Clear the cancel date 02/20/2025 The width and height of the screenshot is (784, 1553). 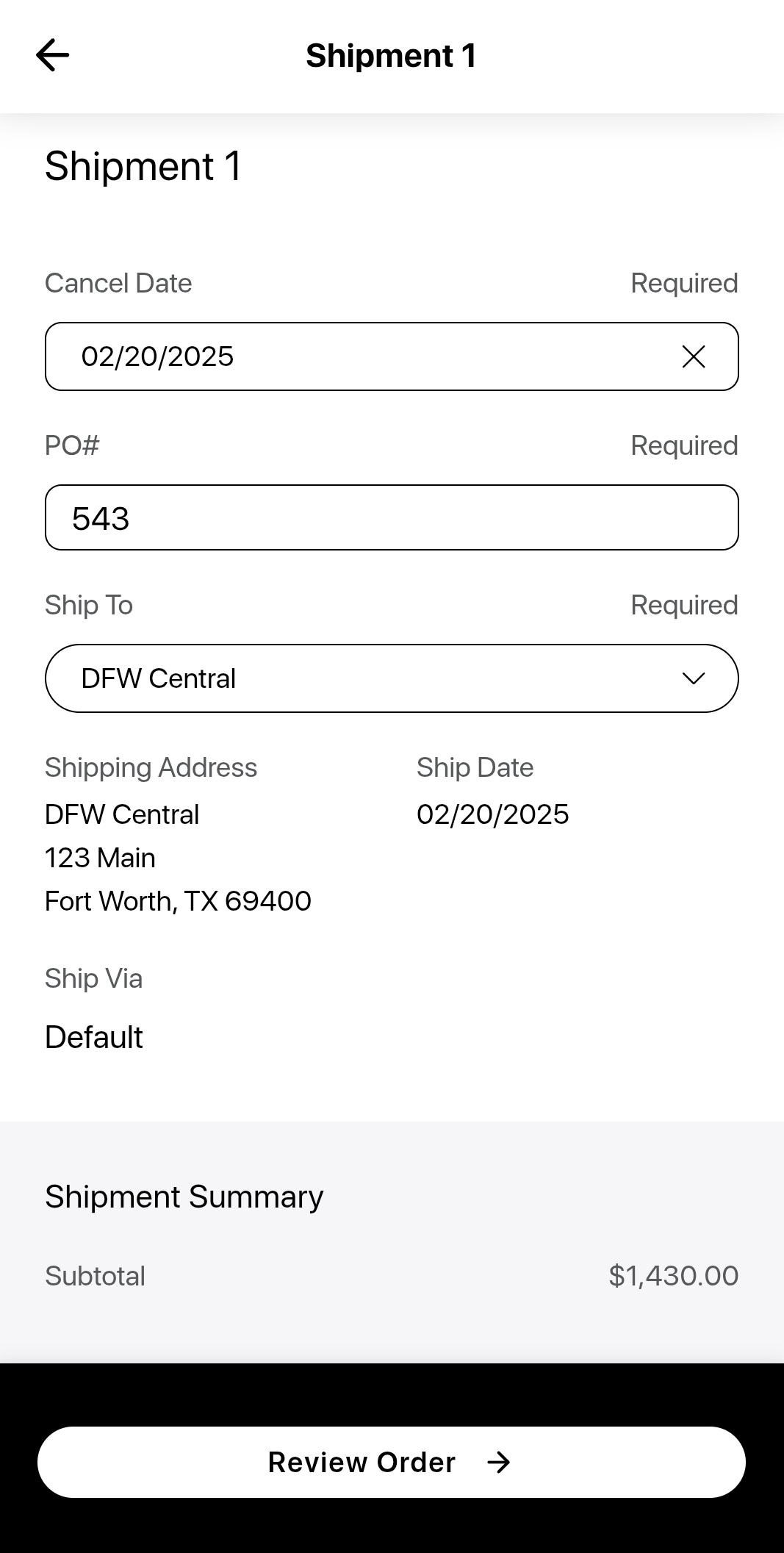[x=693, y=356]
